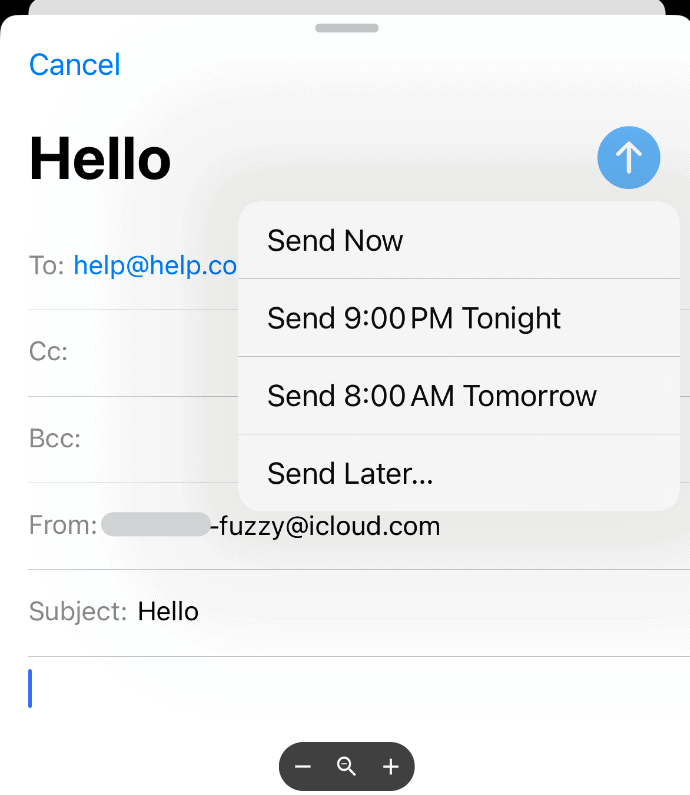
Task: Zoom out with the minus button
Action: click(x=303, y=767)
